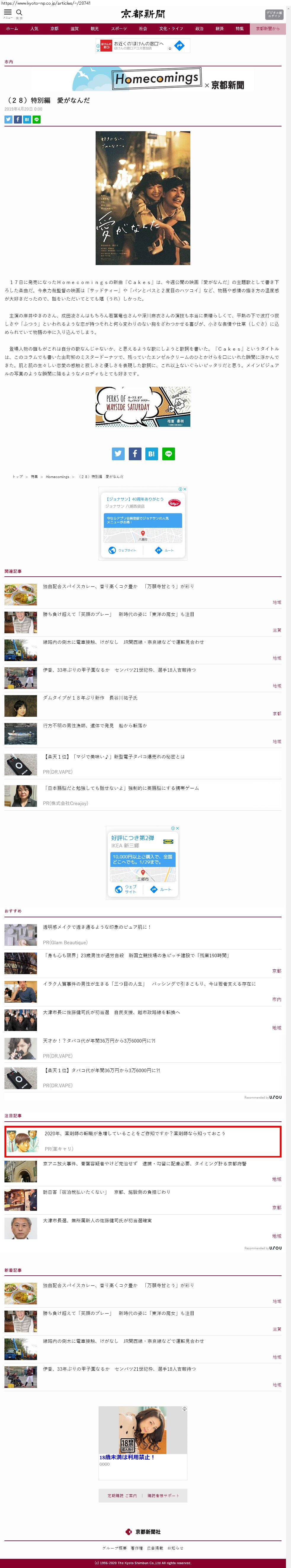The image size is (291, 1568).
Task: View the イラク人質事件の男性 recommended story
Action: pyautogui.click(x=149, y=984)
